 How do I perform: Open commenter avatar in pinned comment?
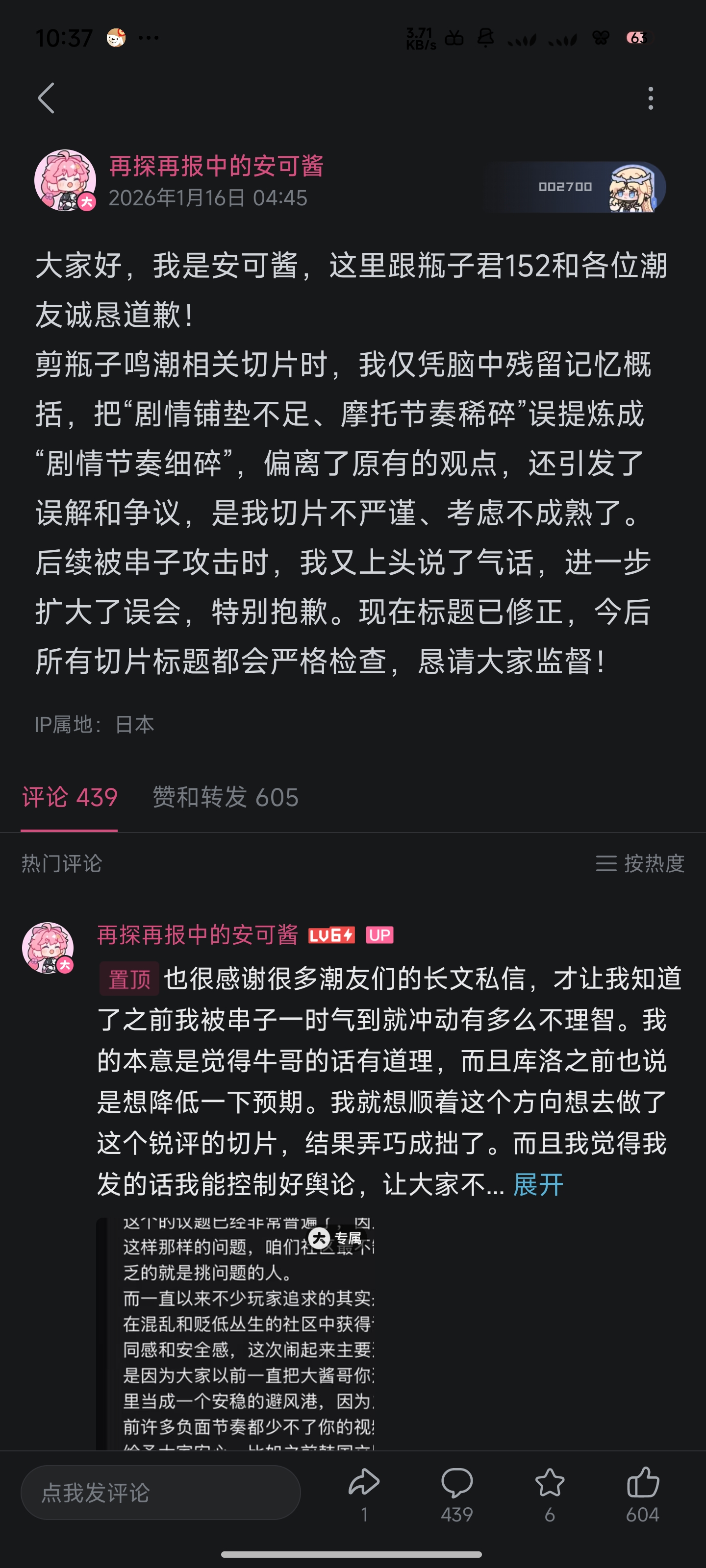click(x=48, y=948)
